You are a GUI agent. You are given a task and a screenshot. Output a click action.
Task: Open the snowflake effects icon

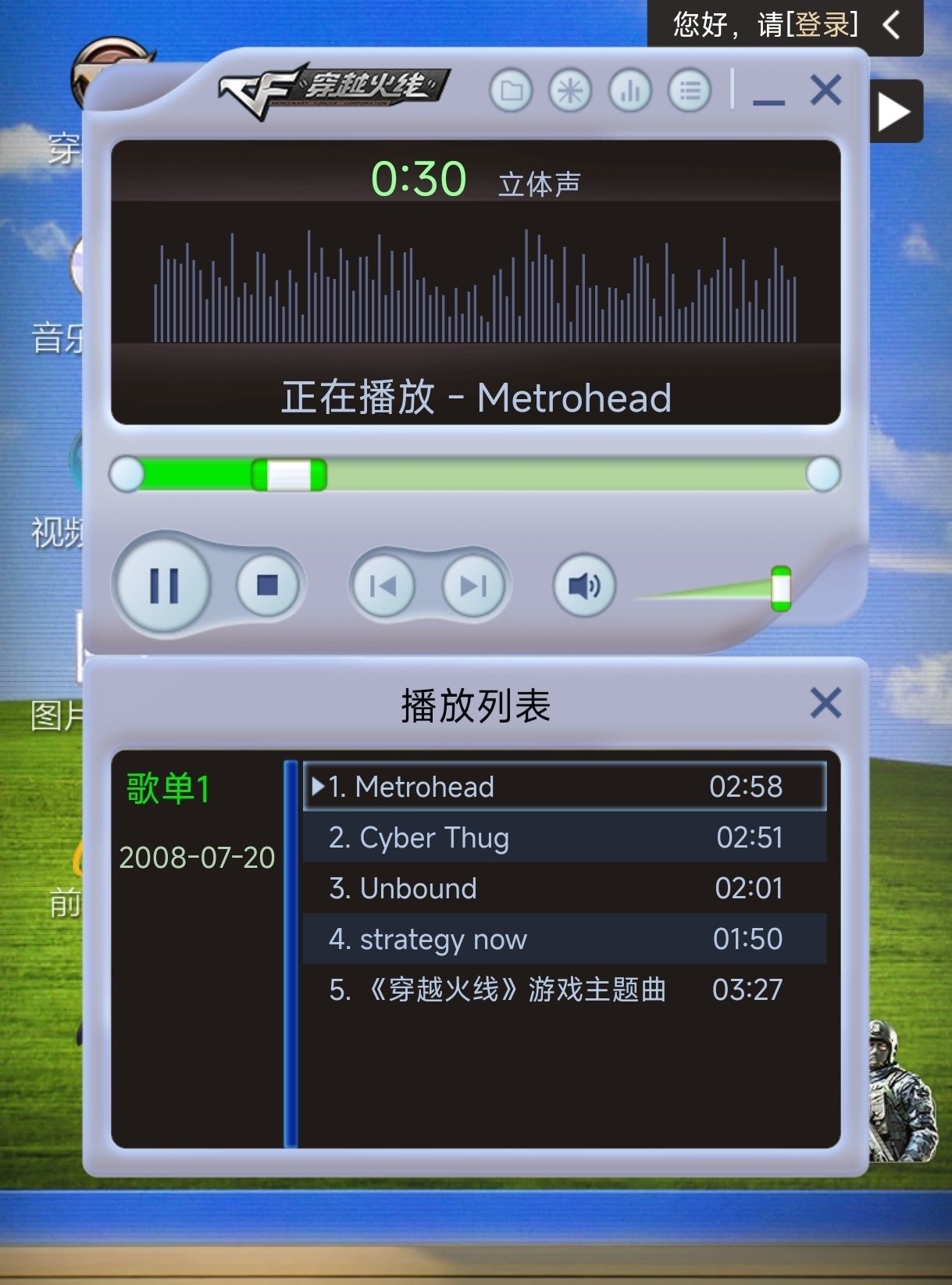pos(570,91)
